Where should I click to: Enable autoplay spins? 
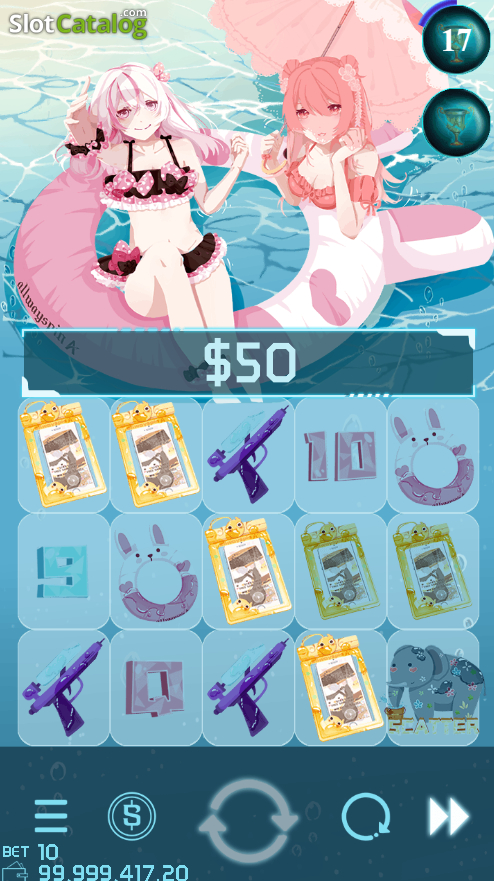pyautogui.click(x=366, y=816)
